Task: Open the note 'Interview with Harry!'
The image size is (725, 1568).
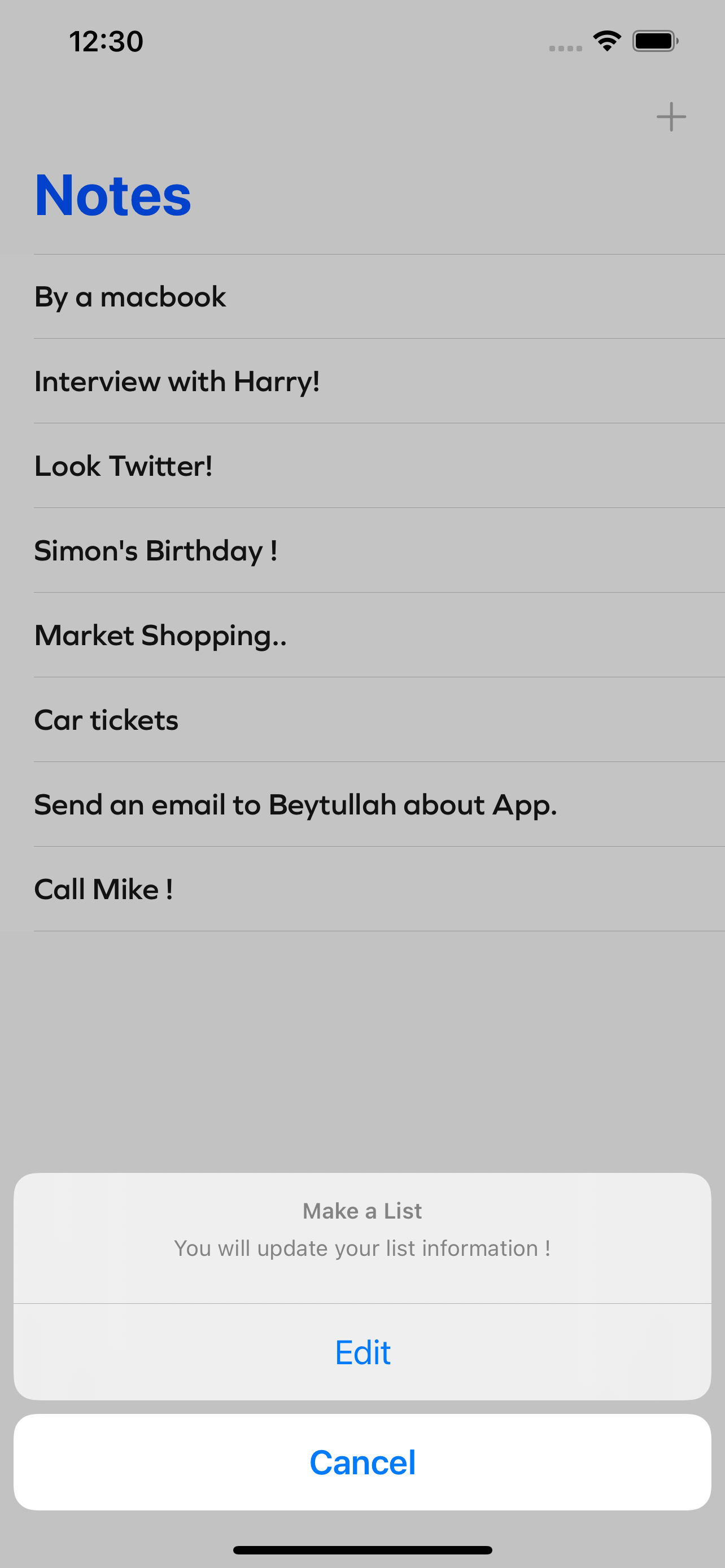Action: 178,380
